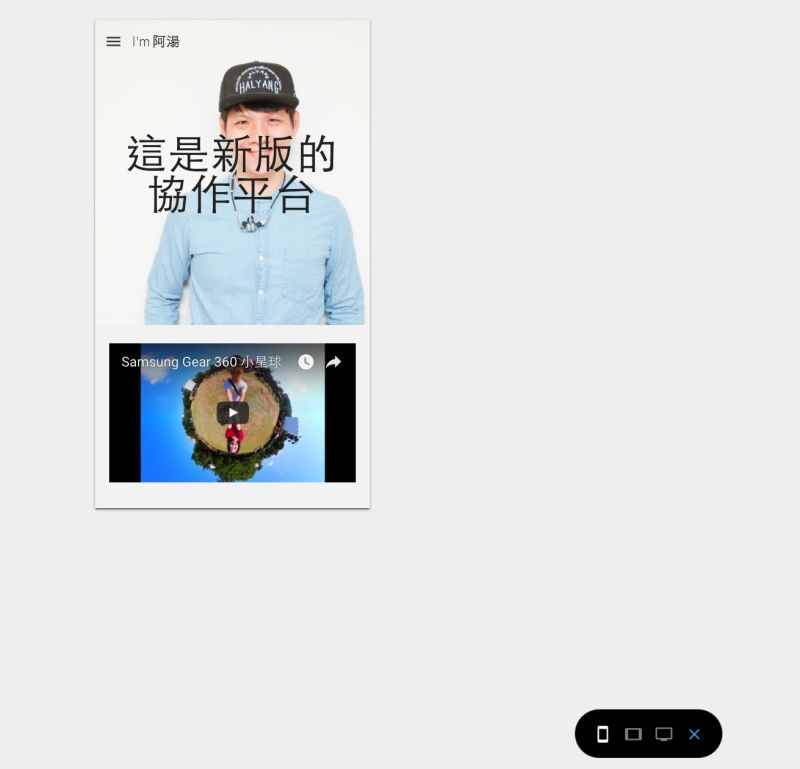Screen dimensions: 800x769
Task: Open the site's hamburger navigation menu
Action: click(x=114, y=42)
